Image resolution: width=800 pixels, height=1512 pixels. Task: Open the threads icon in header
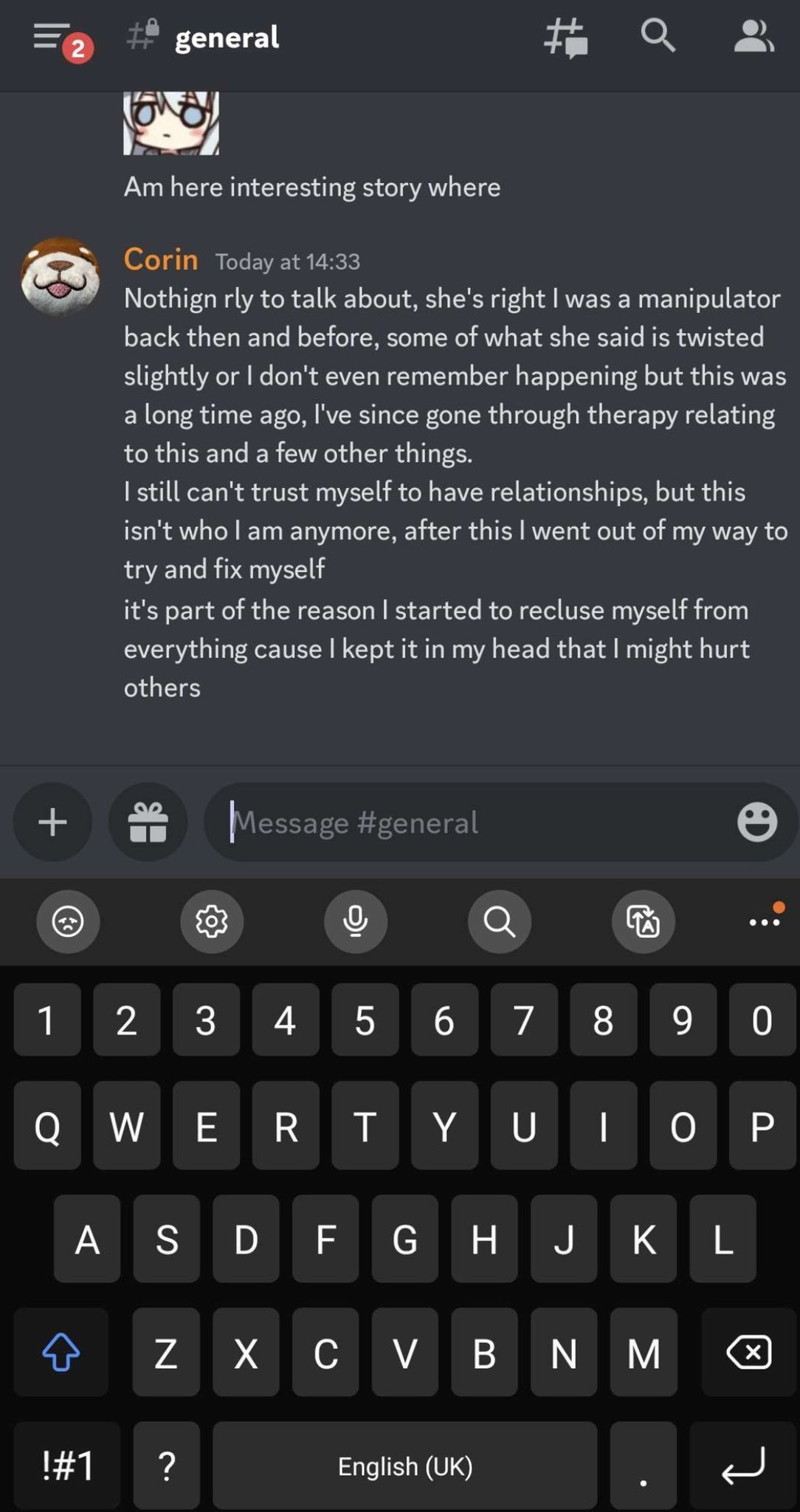point(565,37)
